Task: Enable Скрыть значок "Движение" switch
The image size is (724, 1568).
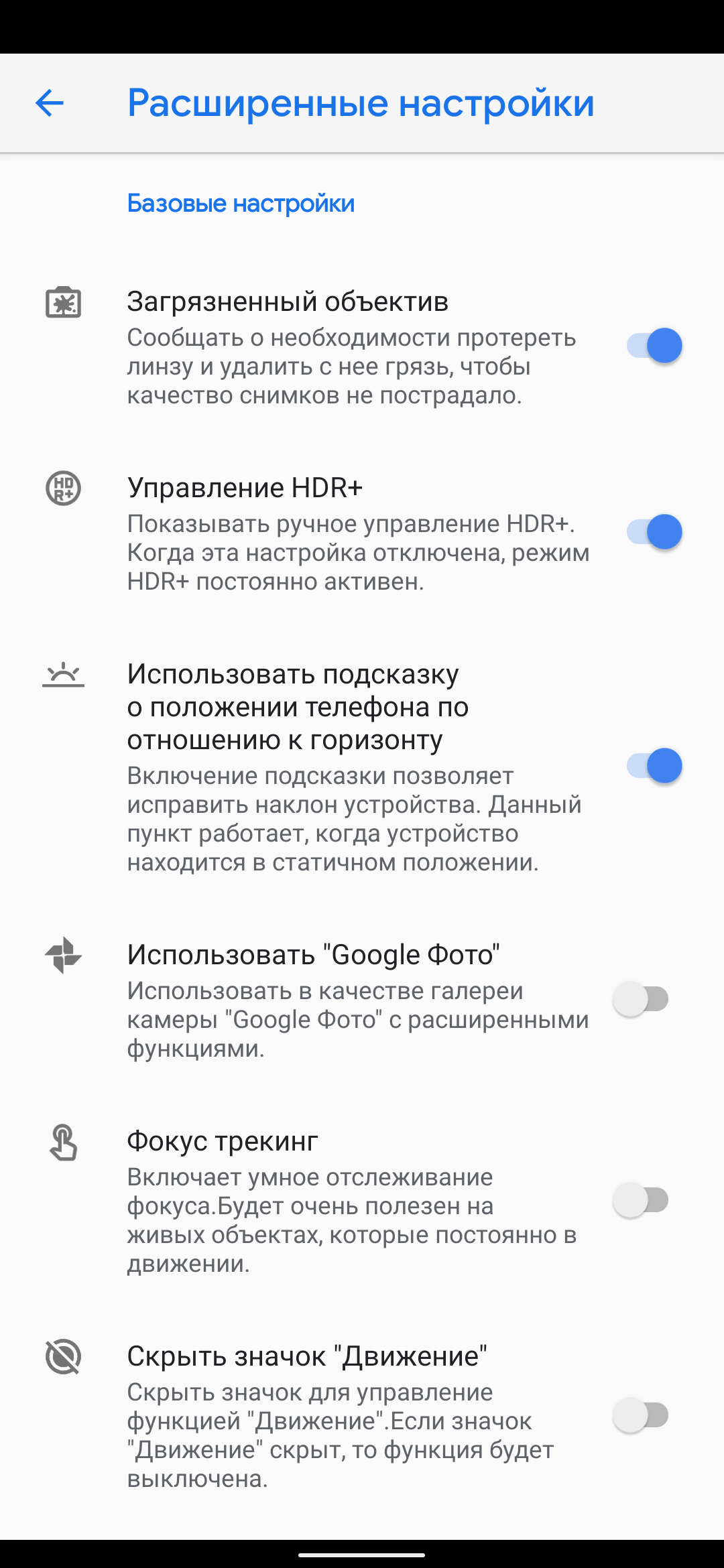Action: (641, 1415)
